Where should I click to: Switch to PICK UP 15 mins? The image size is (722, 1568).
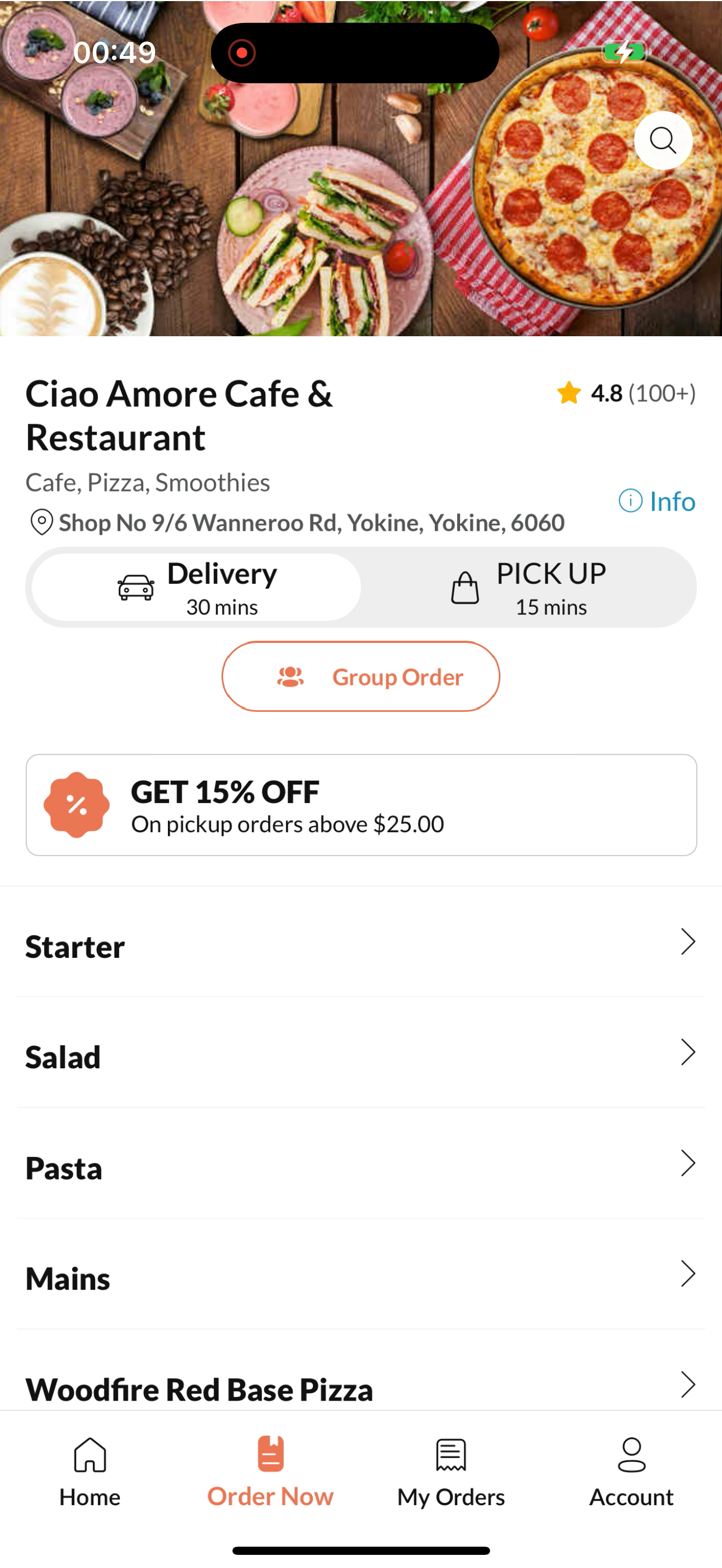pos(528,587)
